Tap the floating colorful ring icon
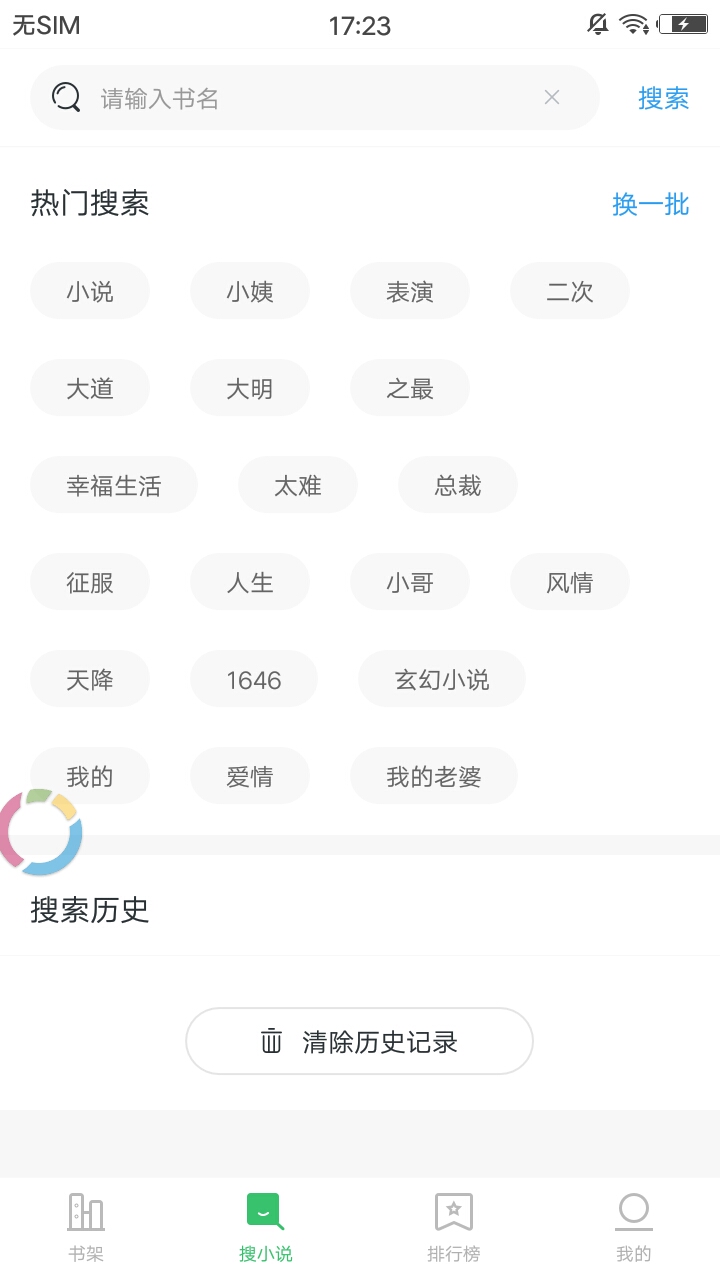The image size is (720, 1280). tap(40, 832)
